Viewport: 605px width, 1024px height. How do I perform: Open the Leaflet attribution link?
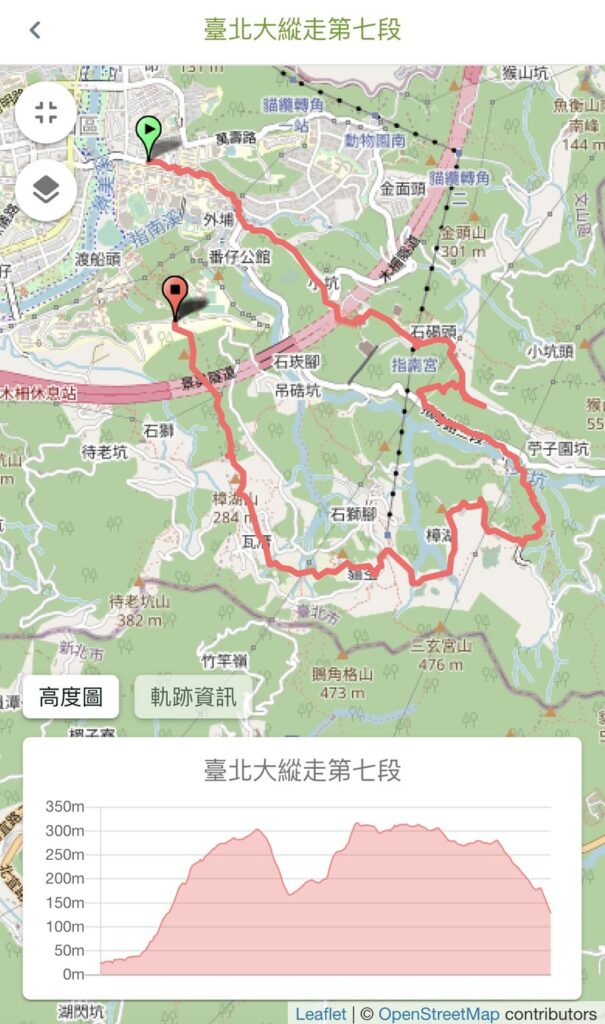point(320,1013)
